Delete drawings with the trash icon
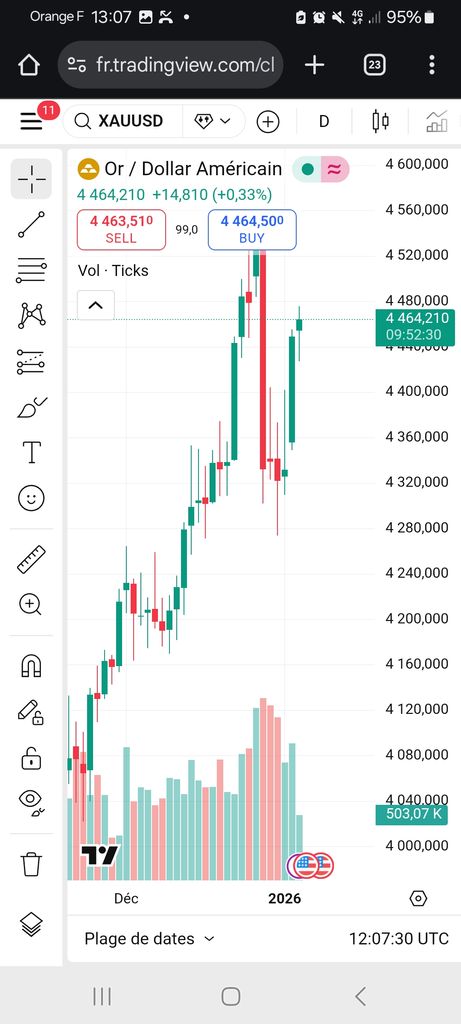This screenshot has height=1024, width=461. (x=31, y=863)
